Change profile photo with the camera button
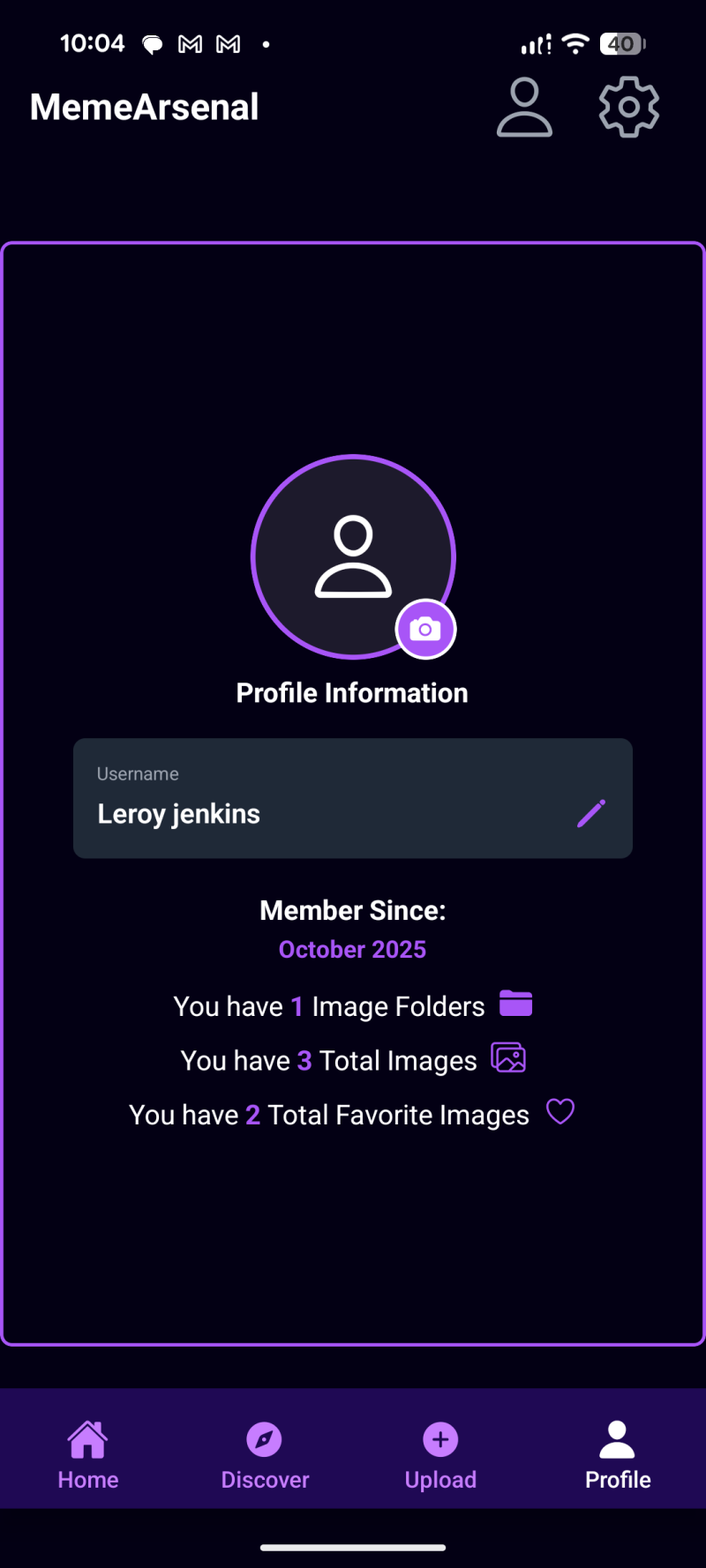 [x=425, y=630]
